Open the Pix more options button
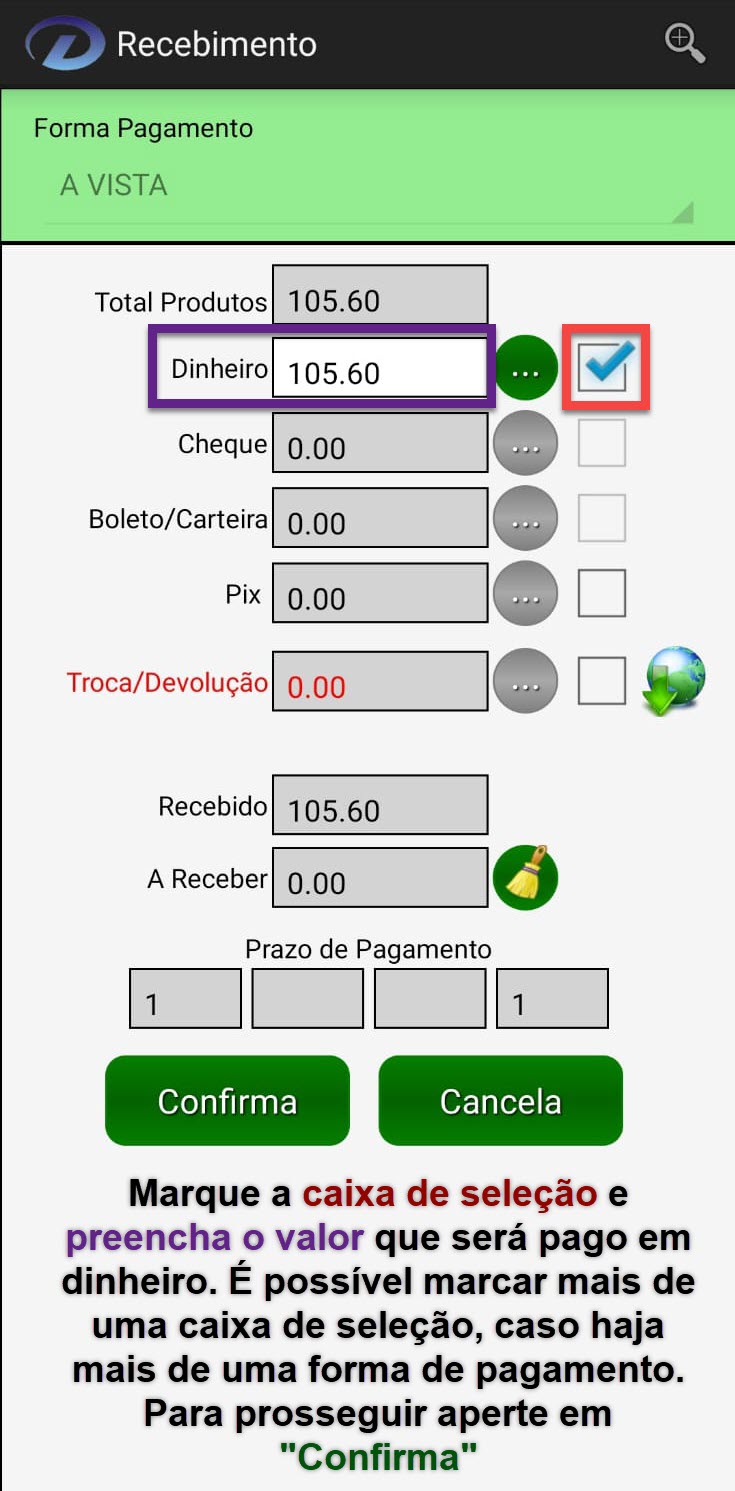This screenshot has width=735, height=1491. point(525,596)
